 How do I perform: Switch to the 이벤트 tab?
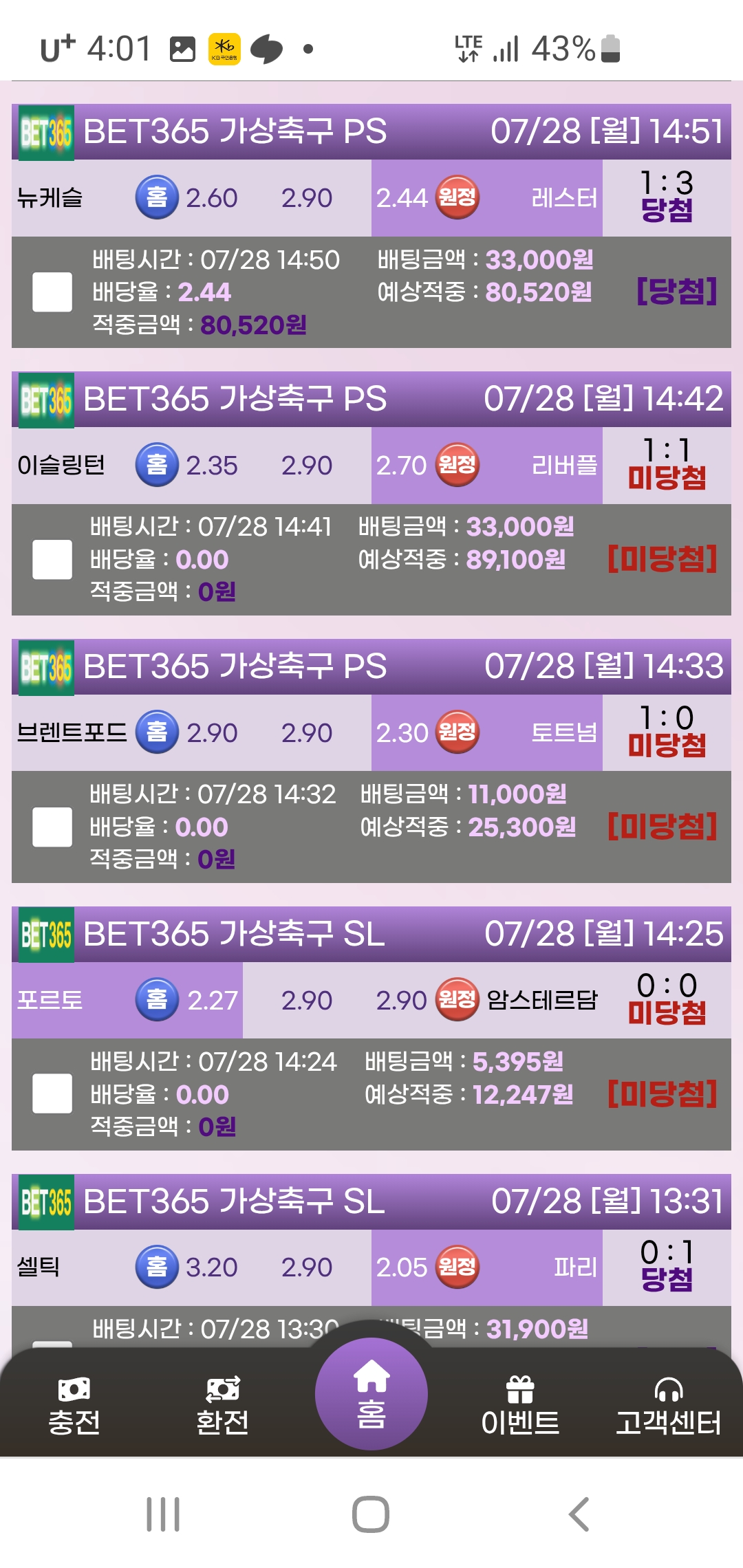(520, 1406)
